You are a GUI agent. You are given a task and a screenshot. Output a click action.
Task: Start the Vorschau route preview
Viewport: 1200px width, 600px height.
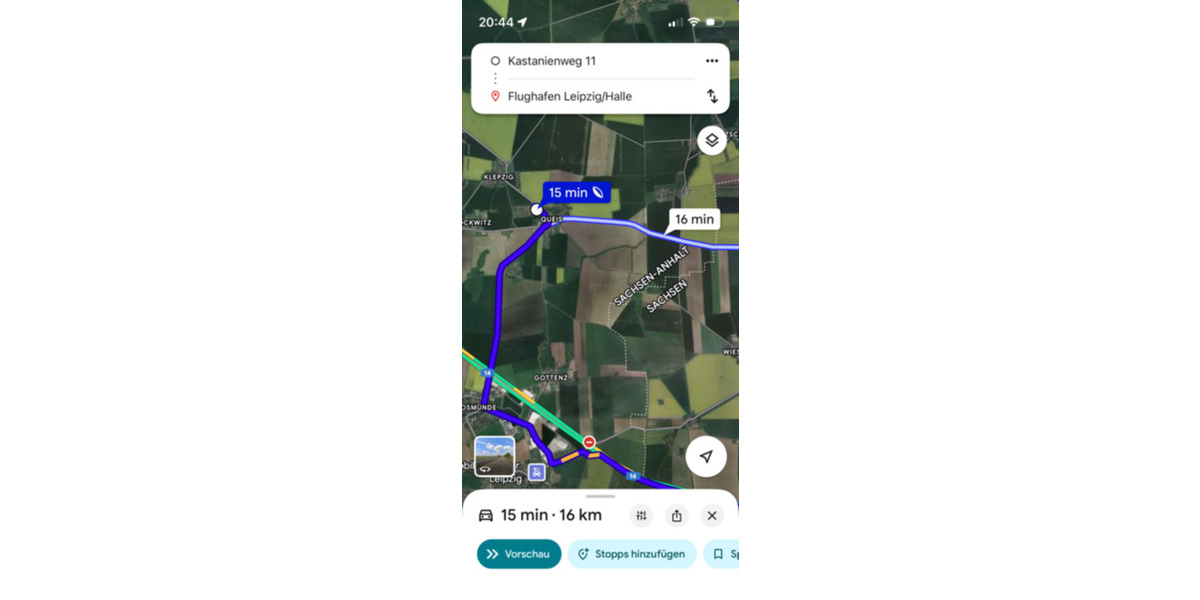tap(519, 554)
